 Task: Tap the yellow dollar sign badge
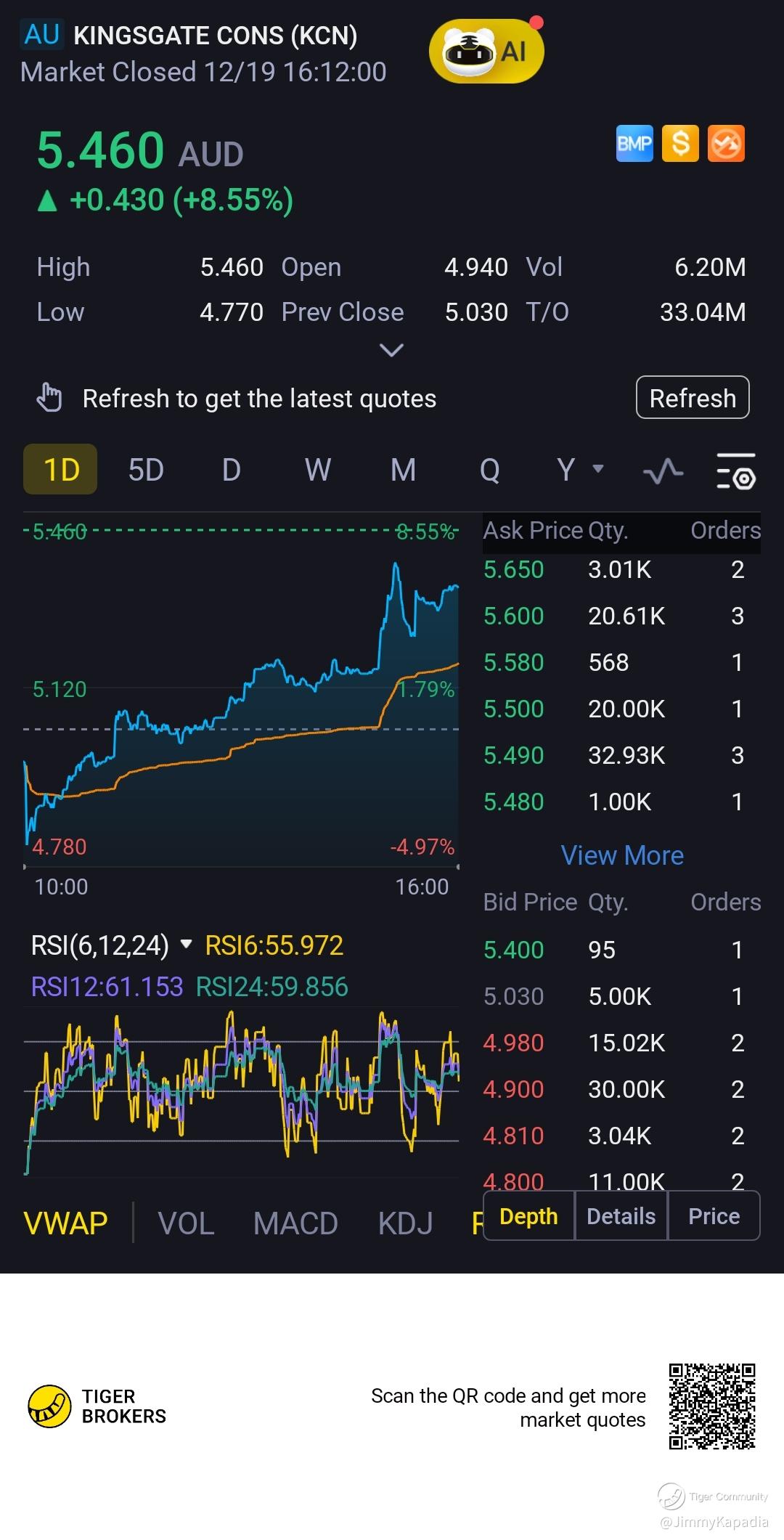pos(680,143)
